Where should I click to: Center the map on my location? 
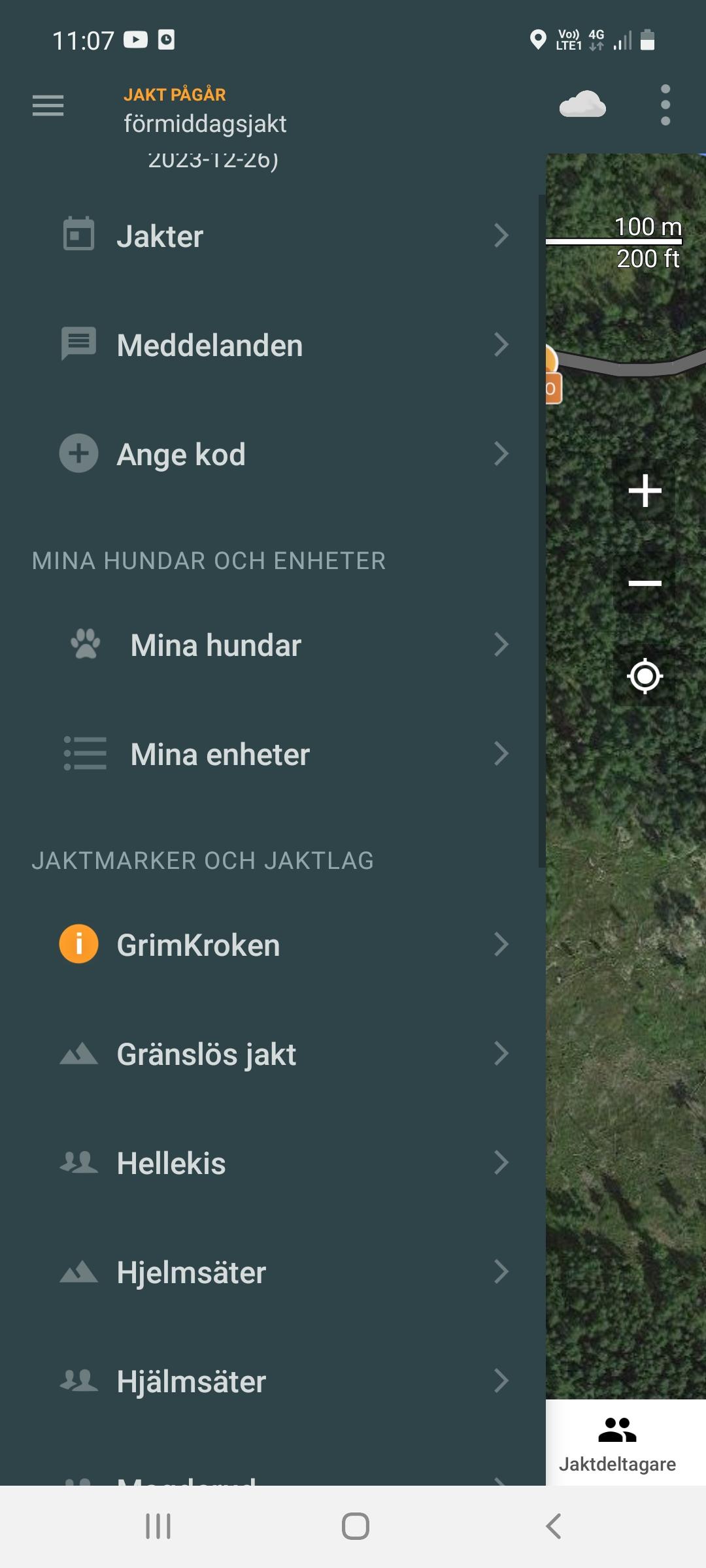pyautogui.click(x=645, y=676)
